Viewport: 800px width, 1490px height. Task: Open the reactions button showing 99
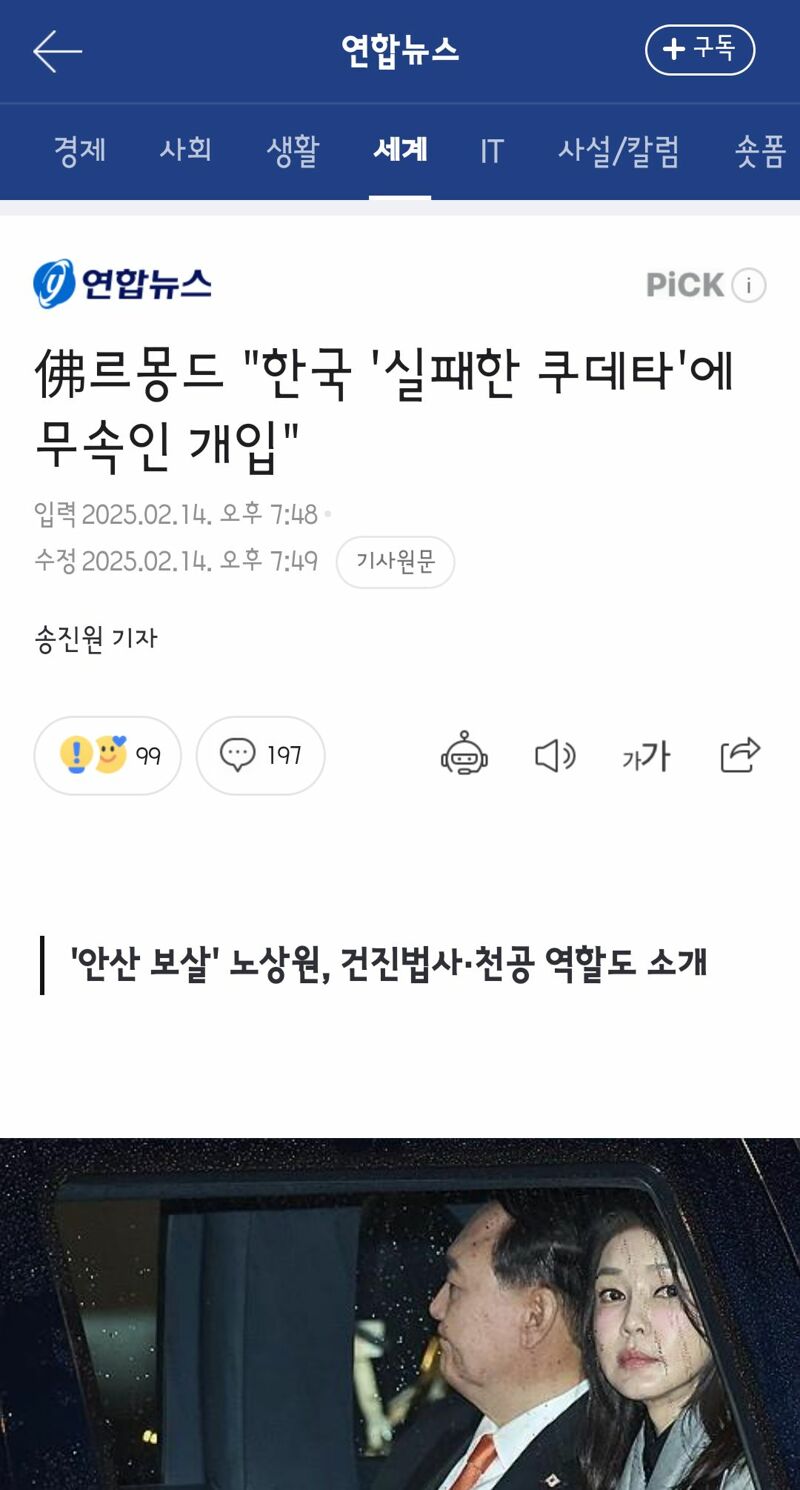[x=108, y=756]
